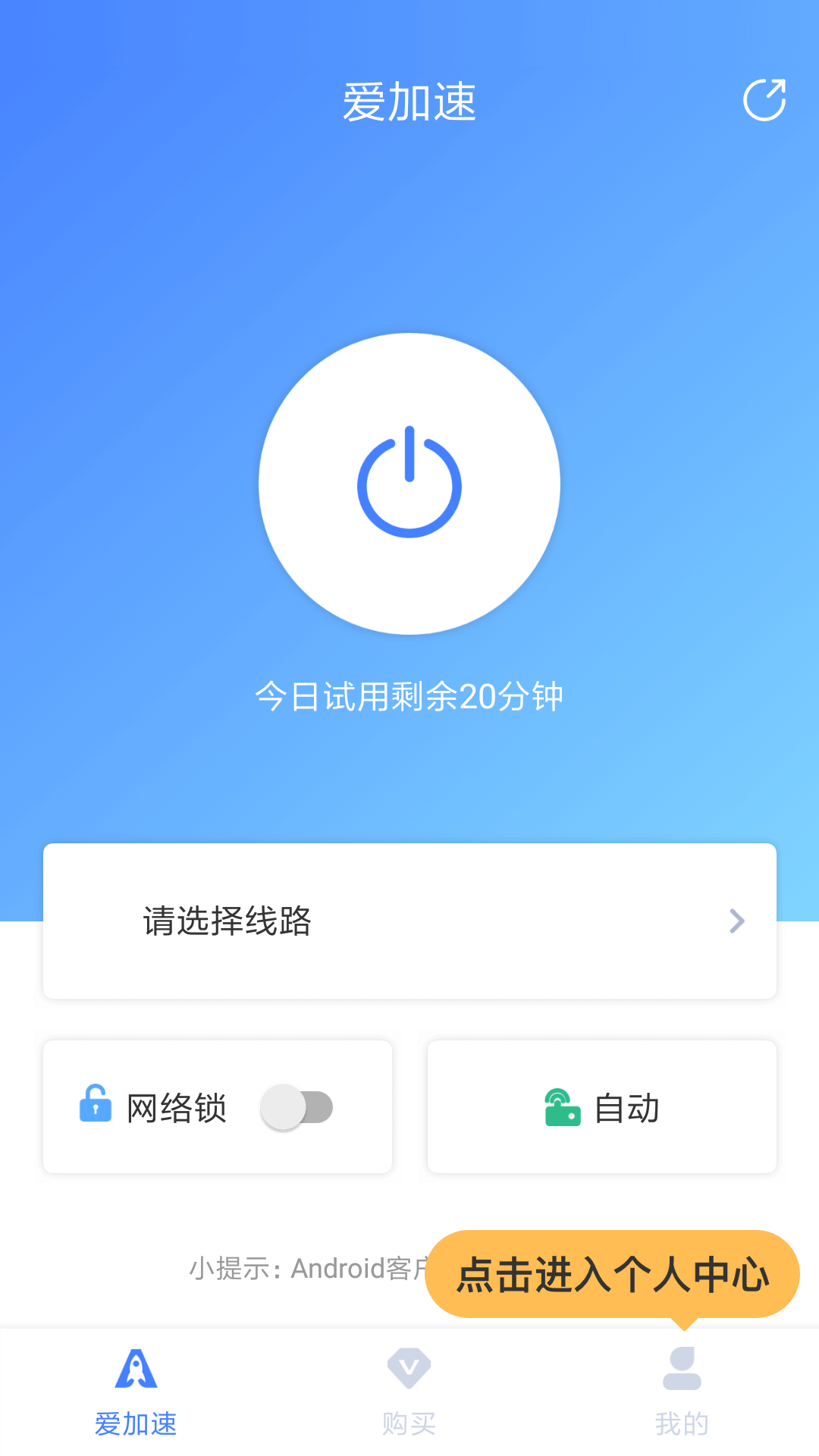Open the server line picker panel
Viewport: 819px width, 1456px height.
click(409, 921)
